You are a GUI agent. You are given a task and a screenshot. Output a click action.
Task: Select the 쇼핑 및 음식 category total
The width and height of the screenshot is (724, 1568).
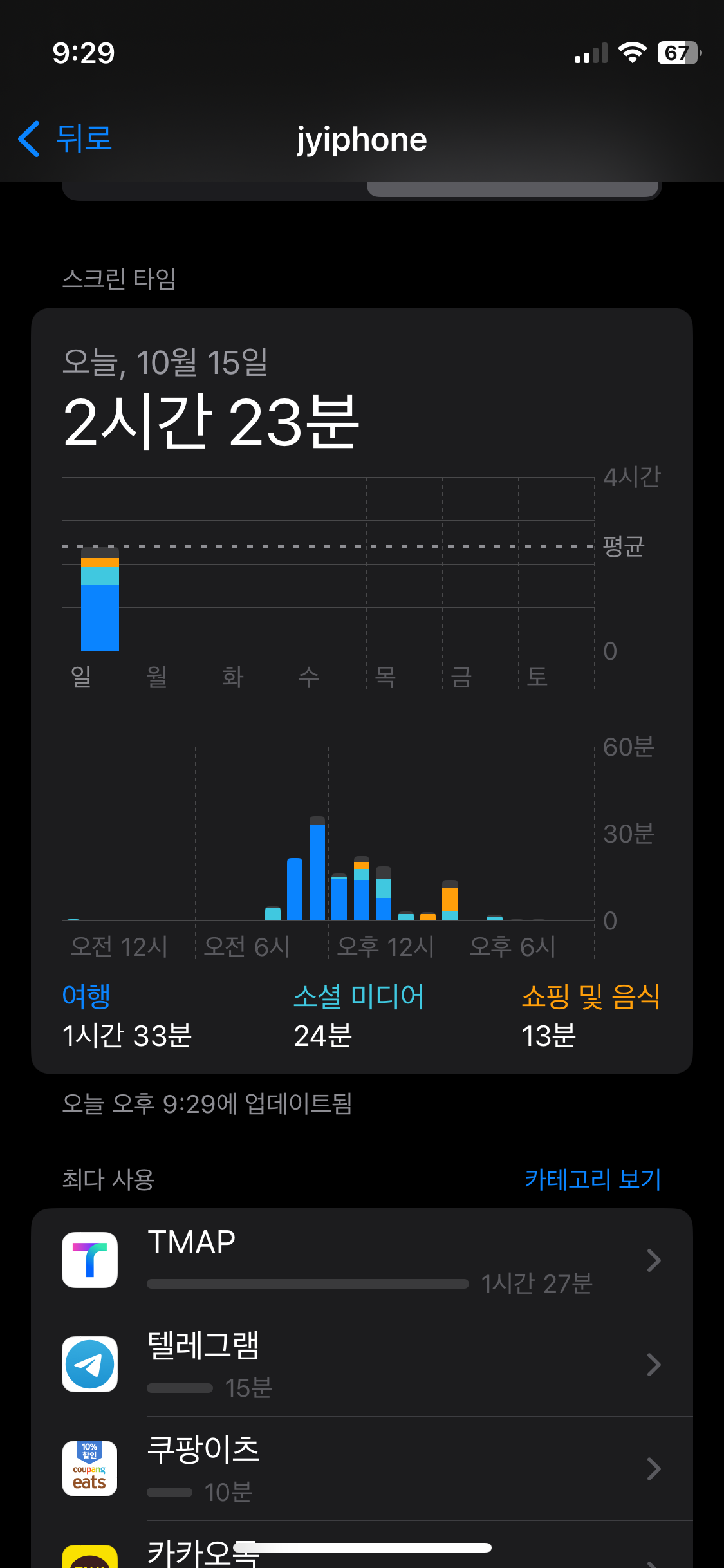(x=591, y=1016)
